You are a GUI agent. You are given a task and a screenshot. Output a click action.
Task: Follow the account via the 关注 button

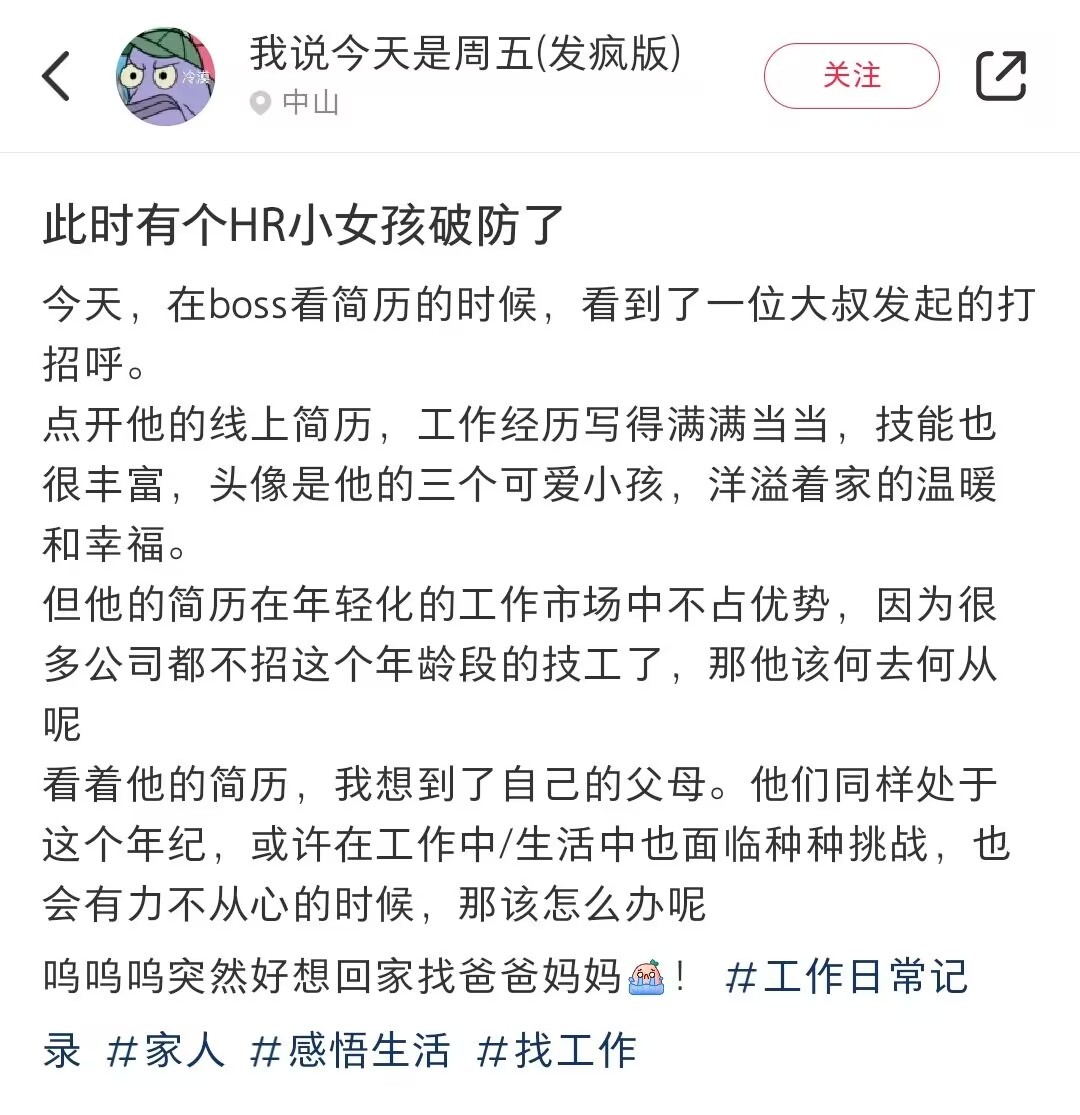[851, 75]
